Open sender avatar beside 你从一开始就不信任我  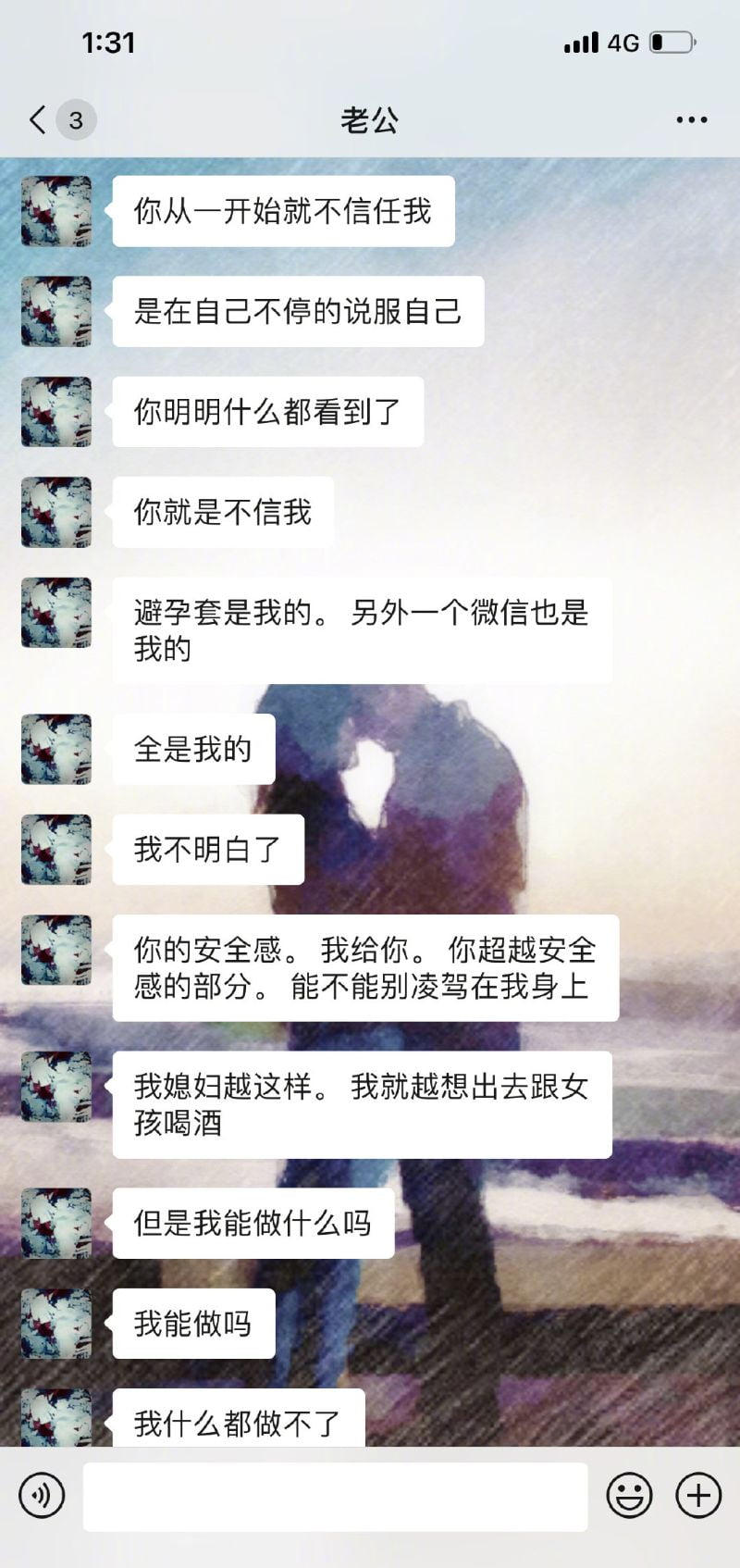pyautogui.click(x=56, y=211)
